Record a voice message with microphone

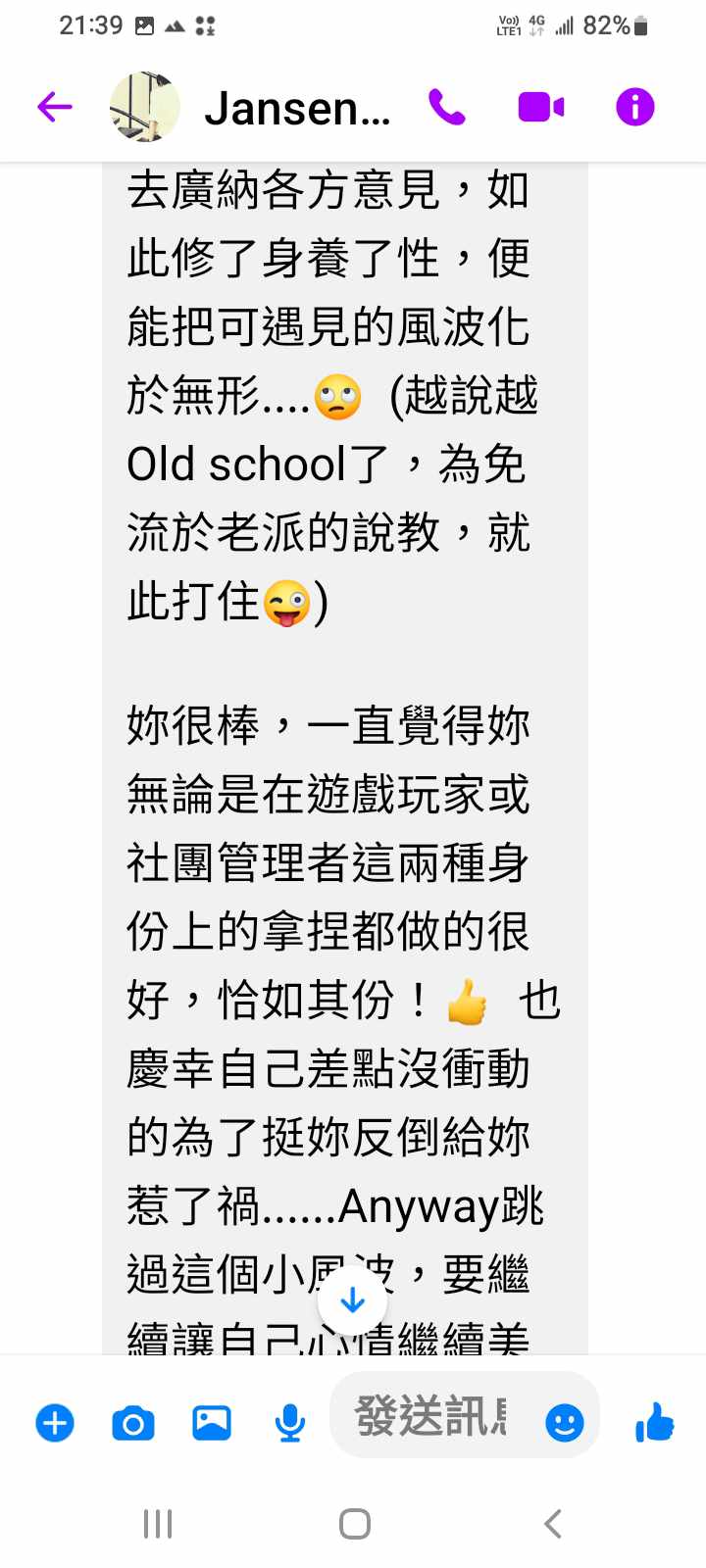289,1422
